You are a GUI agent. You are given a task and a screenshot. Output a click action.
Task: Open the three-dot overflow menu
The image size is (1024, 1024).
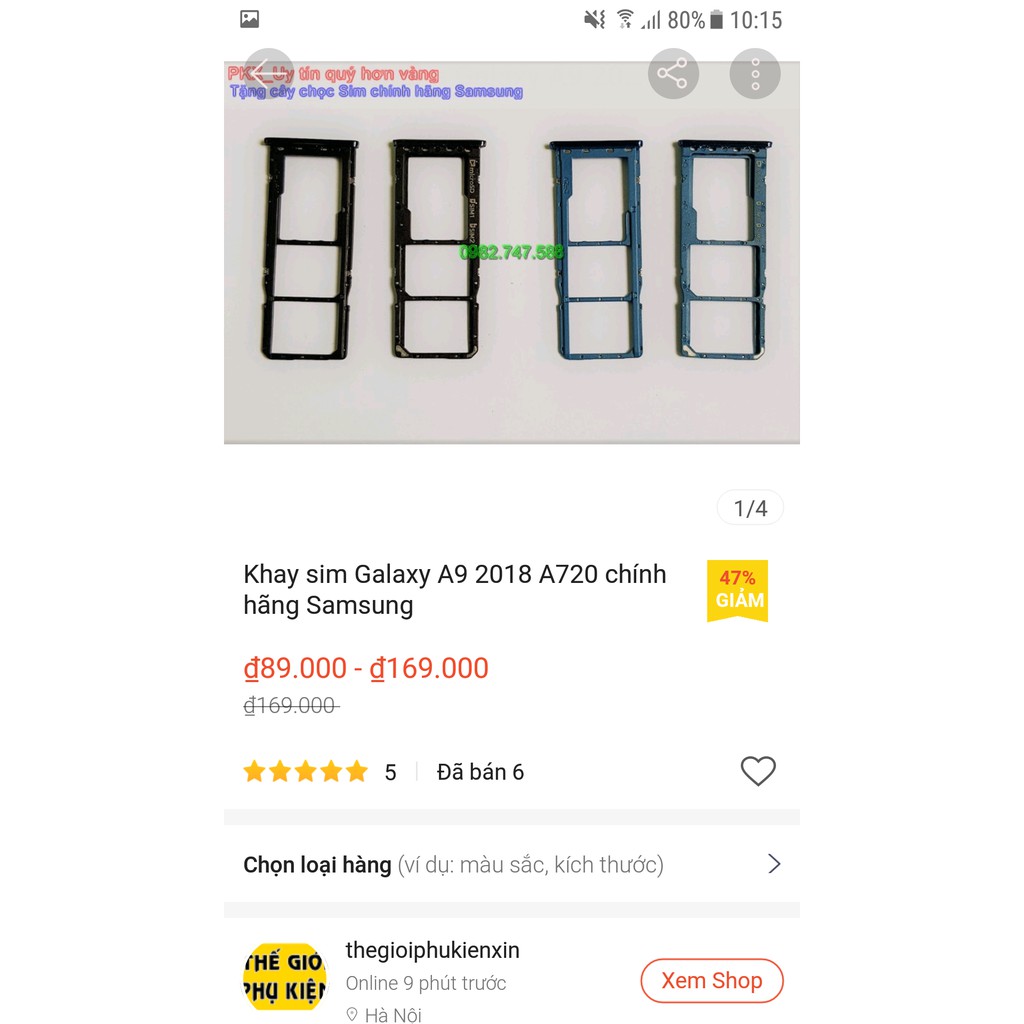tap(755, 73)
